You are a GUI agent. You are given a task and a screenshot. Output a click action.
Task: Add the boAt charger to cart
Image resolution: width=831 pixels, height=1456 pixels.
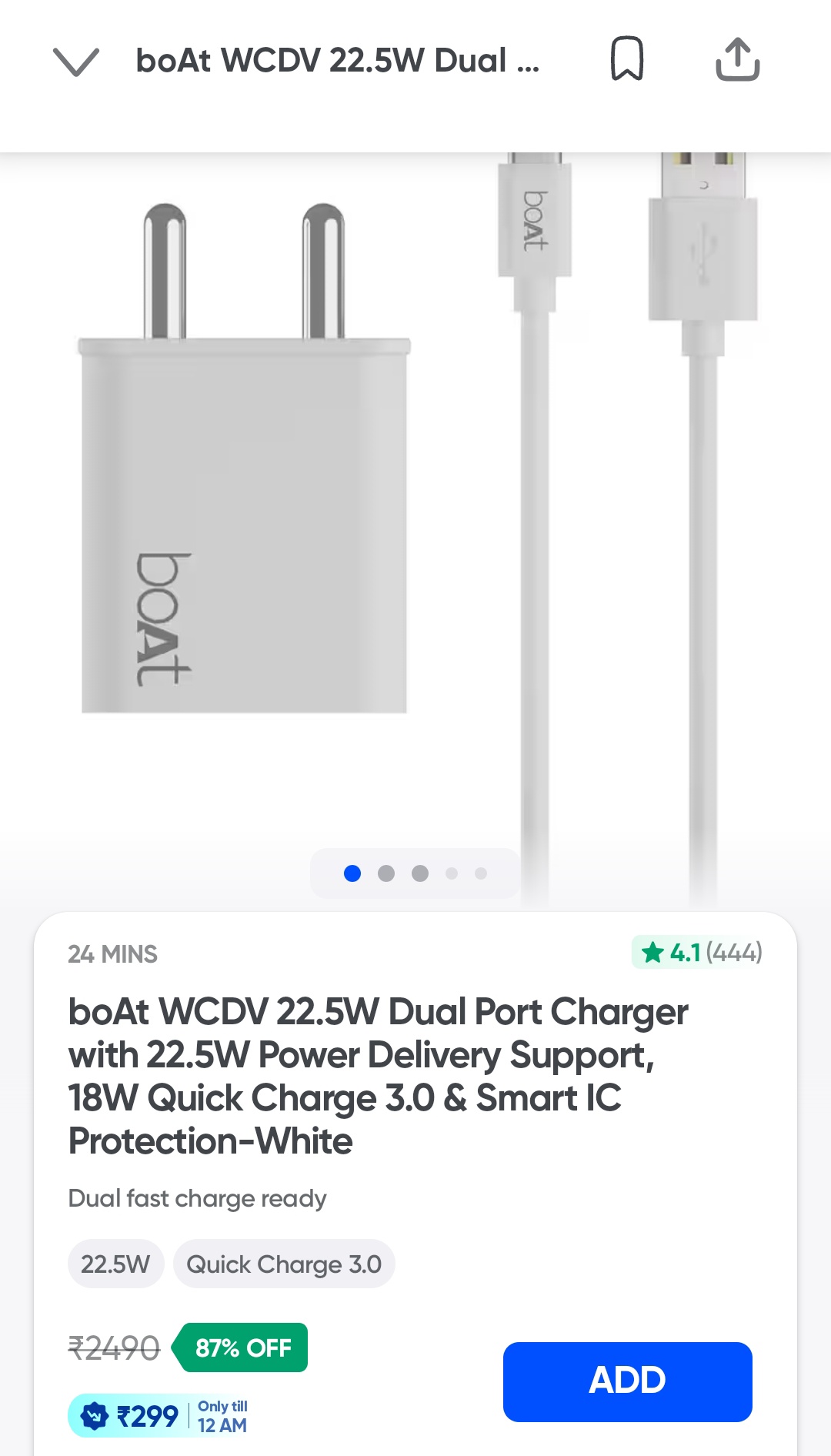point(627,1381)
